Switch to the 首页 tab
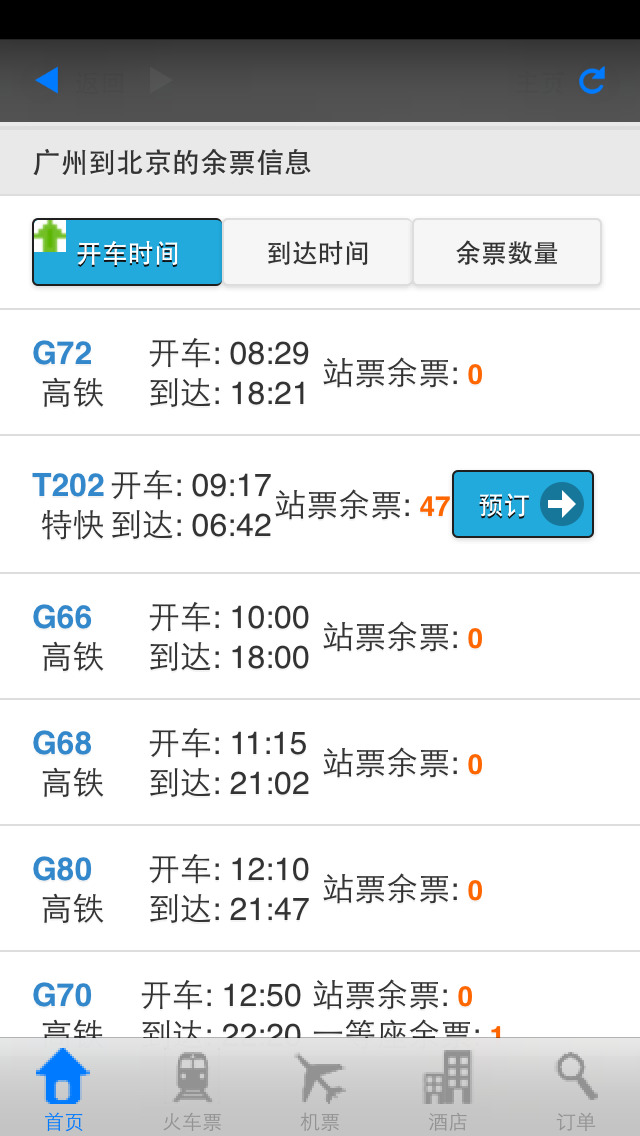640x1136 pixels. 64,1090
